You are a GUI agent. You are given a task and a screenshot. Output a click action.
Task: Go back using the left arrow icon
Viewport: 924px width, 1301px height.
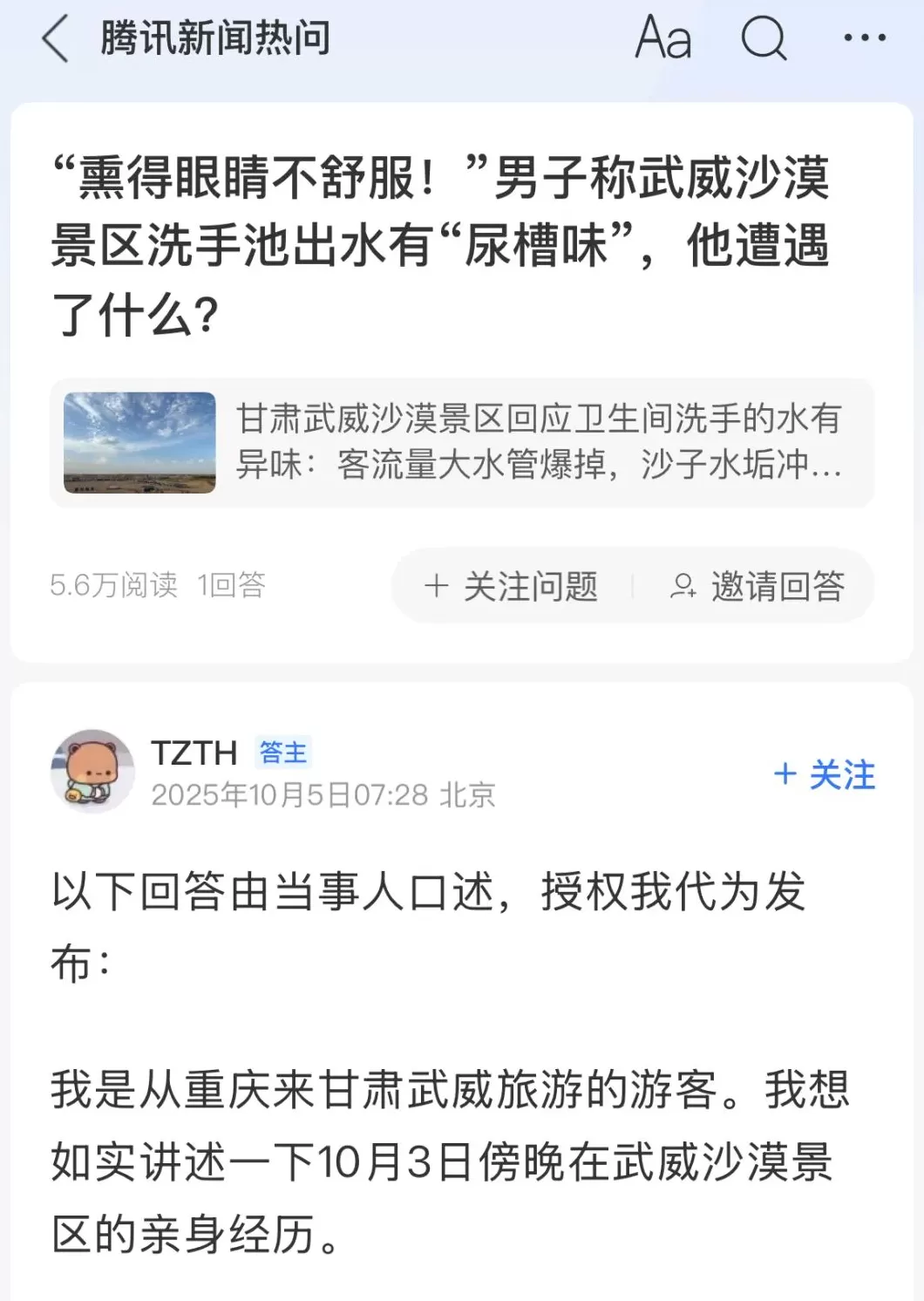click(54, 39)
